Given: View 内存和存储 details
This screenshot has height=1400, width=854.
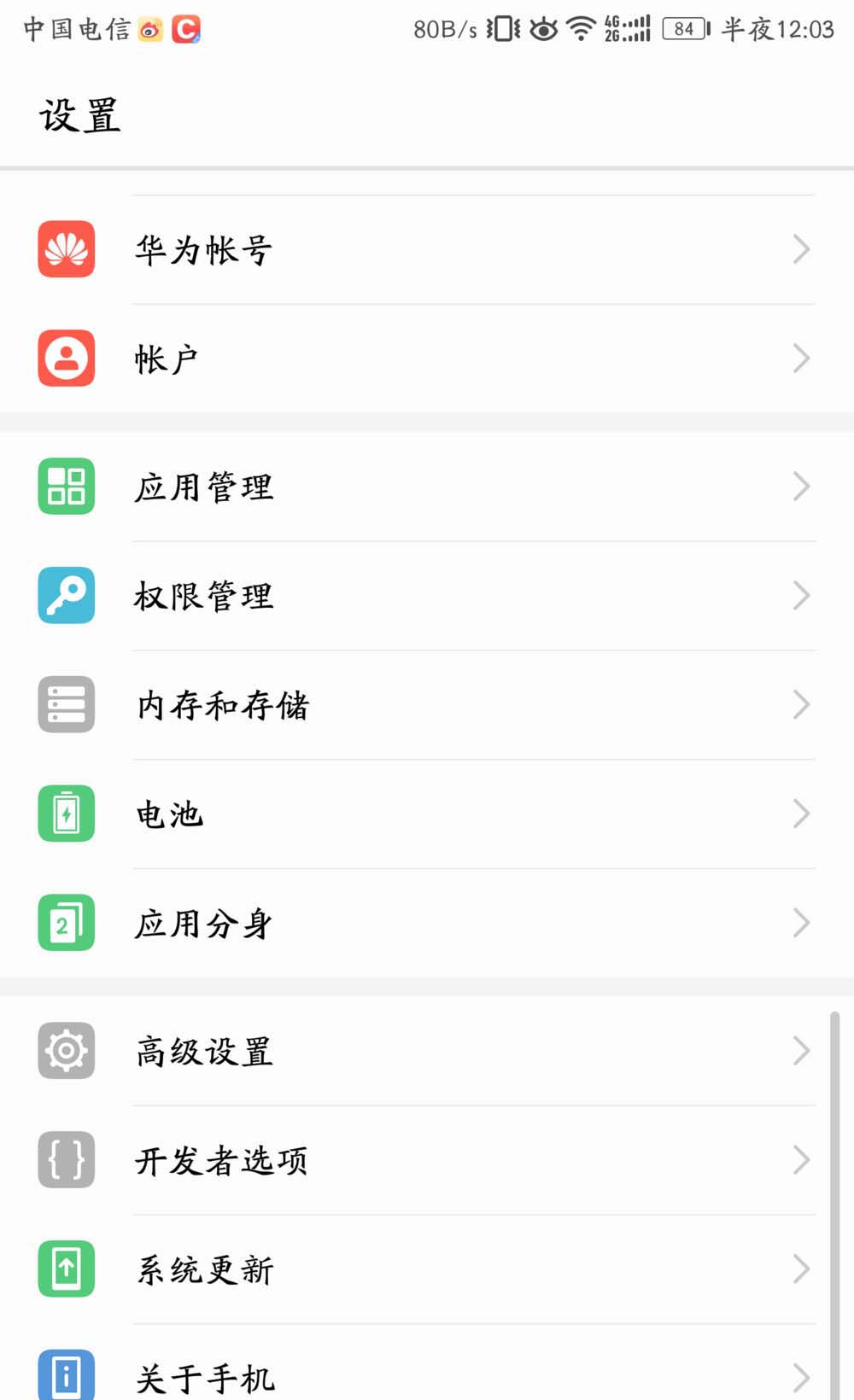Looking at the screenshot, I should 427,705.
